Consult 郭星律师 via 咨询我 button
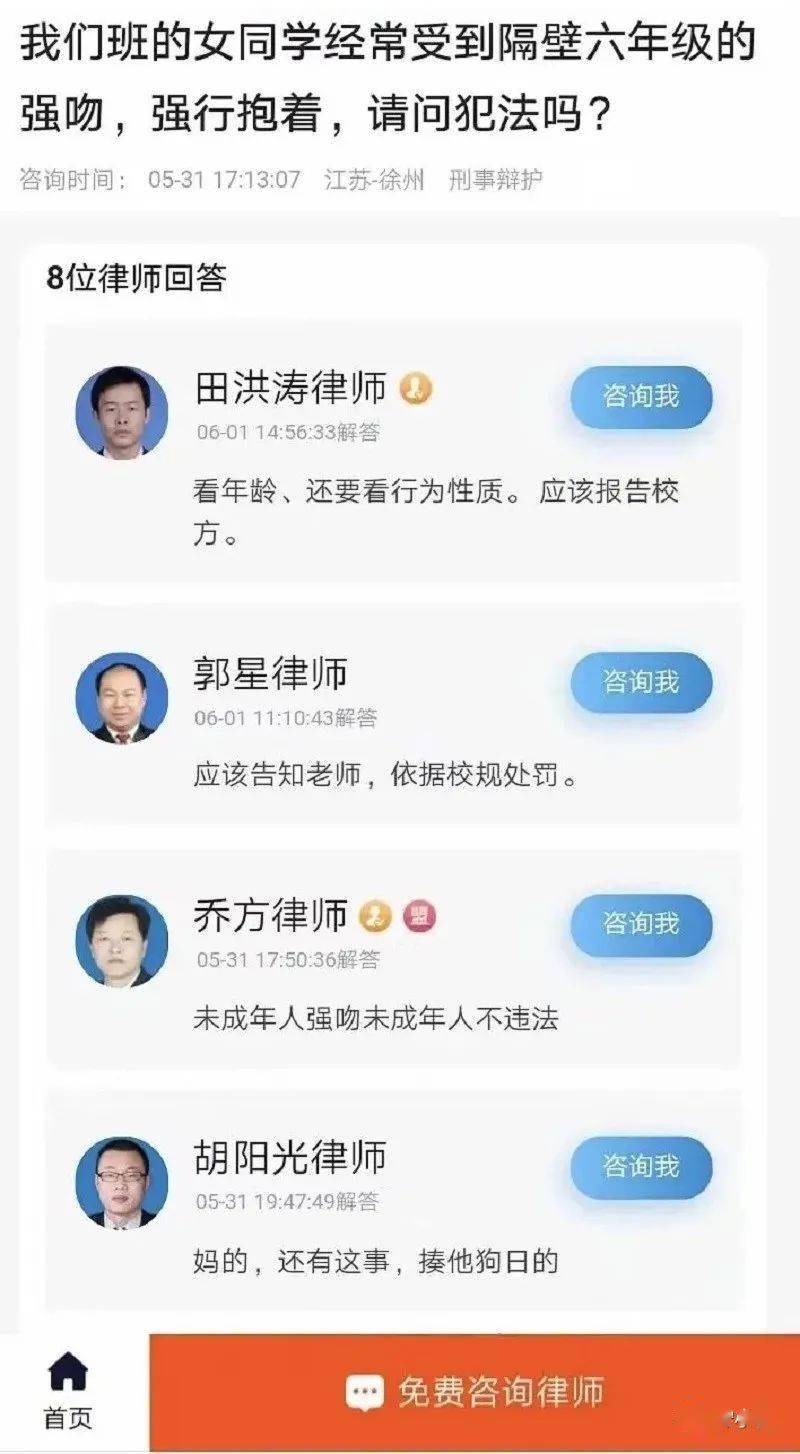 coord(641,683)
